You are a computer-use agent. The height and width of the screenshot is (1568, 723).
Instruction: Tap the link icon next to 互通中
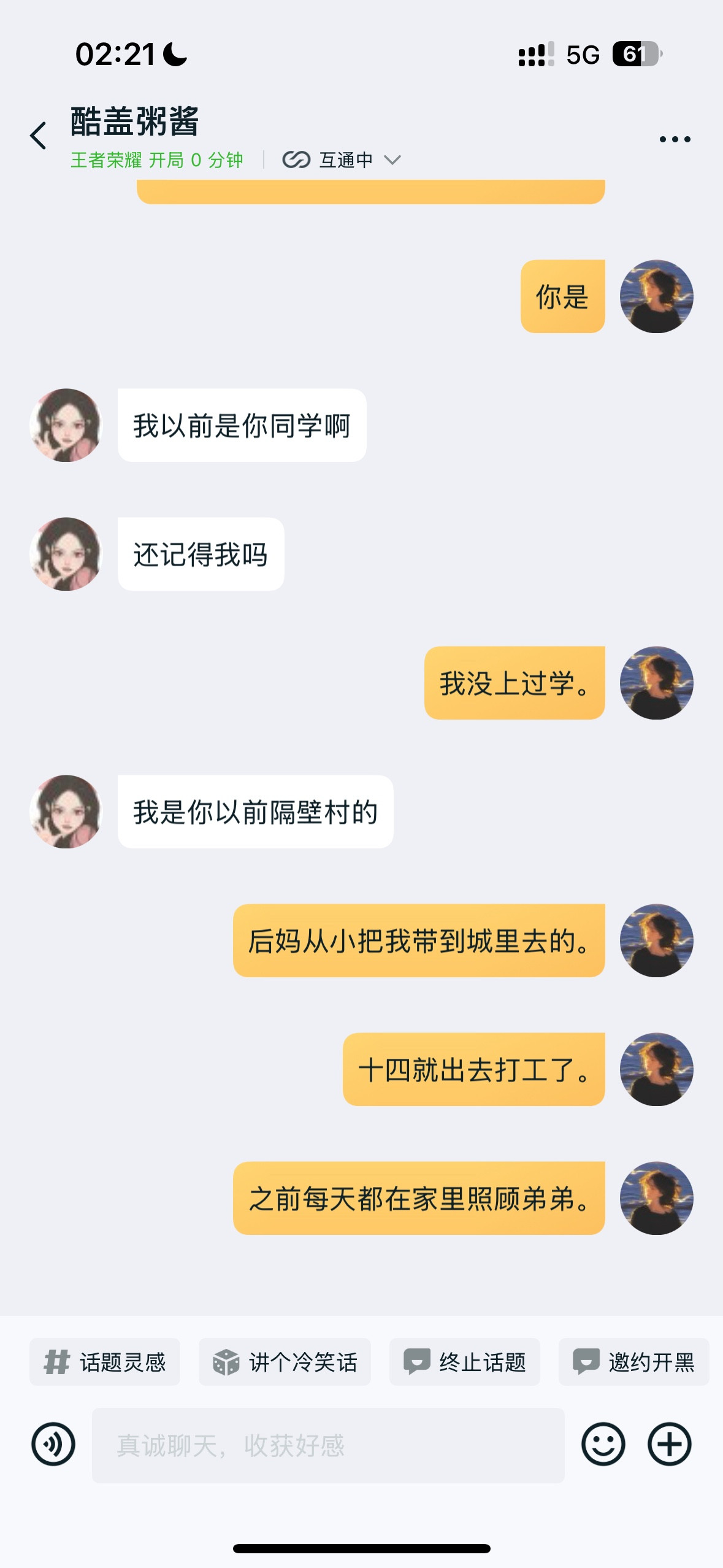pyautogui.click(x=296, y=159)
